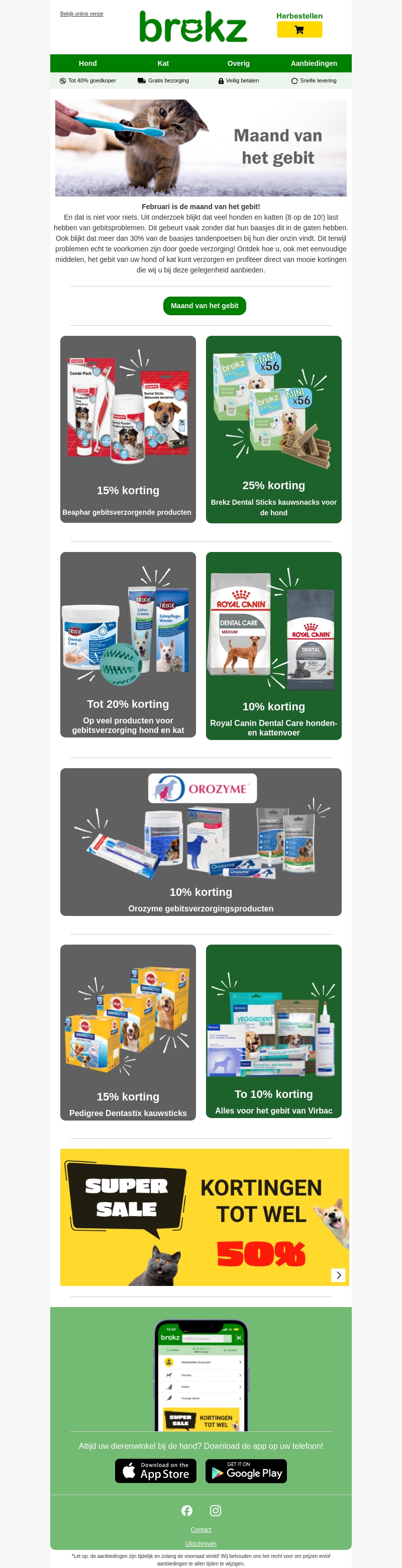Open the Super Sale banner

pos(205,1218)
